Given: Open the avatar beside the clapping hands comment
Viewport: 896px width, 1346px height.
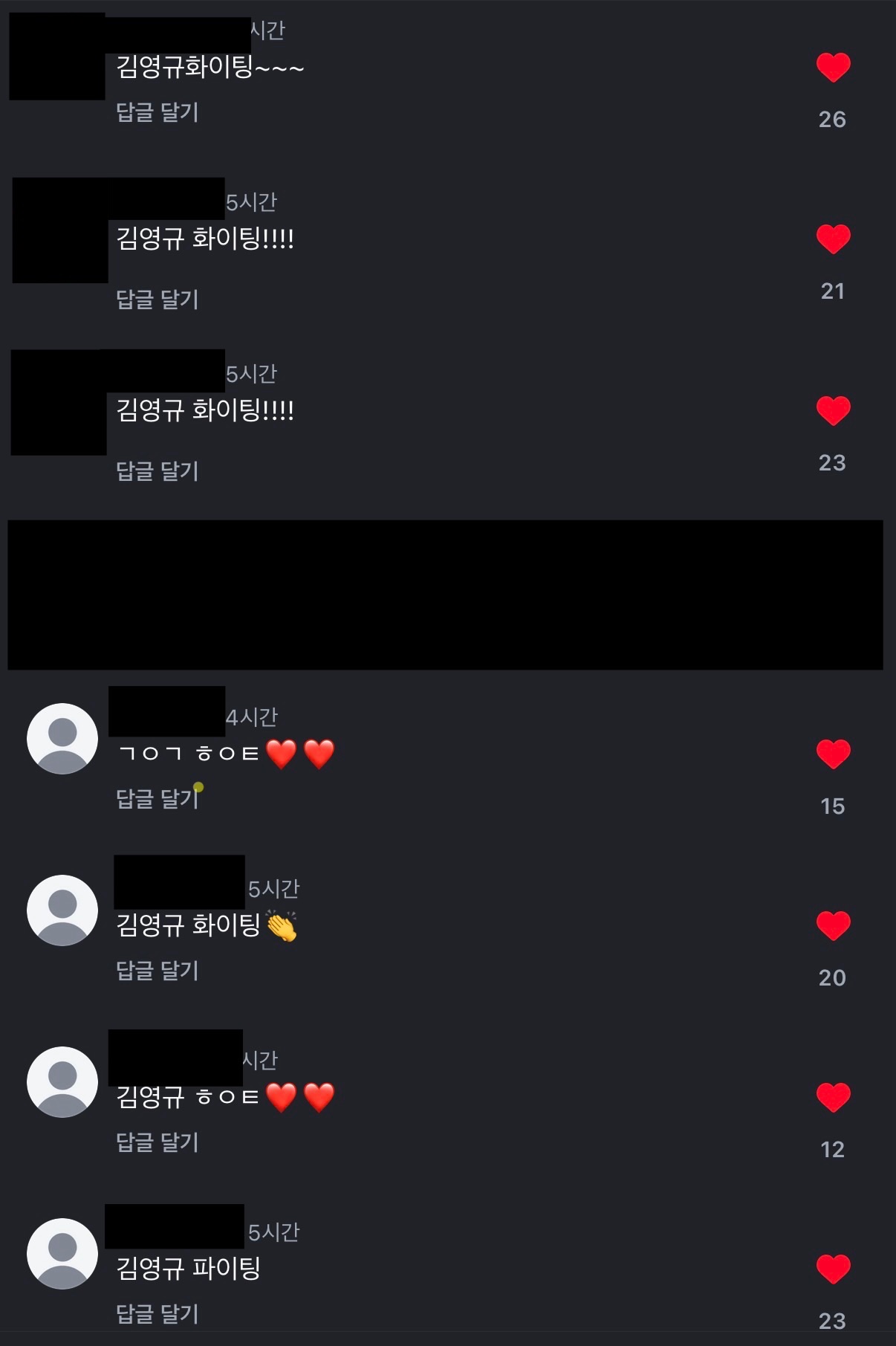Looking at the screenshot, I should (62, 910).
